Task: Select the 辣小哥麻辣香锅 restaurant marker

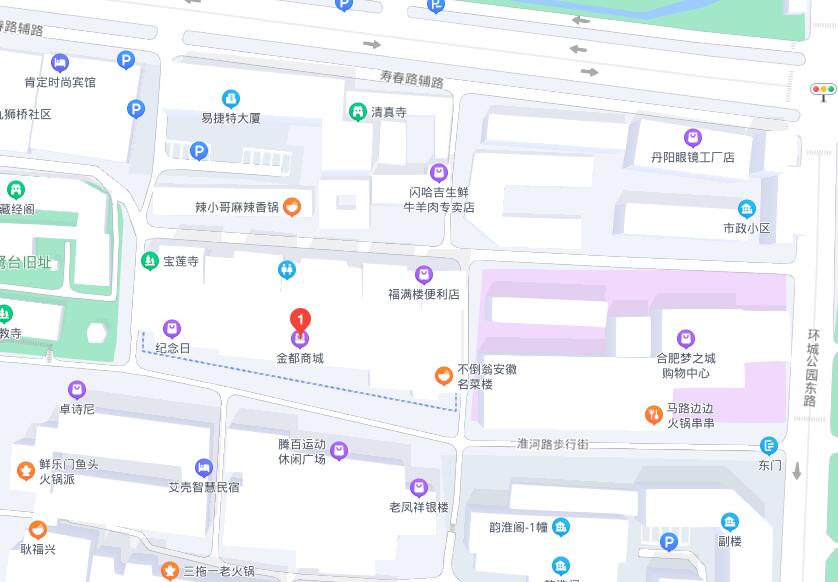Action: click(292, 207)
